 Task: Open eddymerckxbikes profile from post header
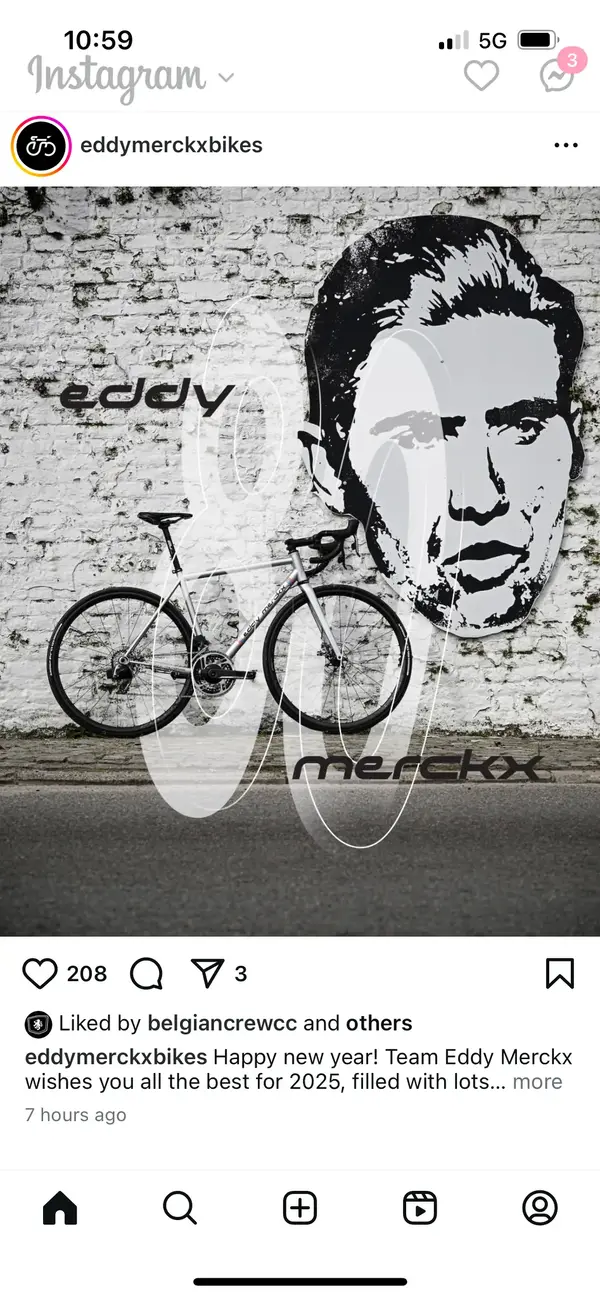171,146
